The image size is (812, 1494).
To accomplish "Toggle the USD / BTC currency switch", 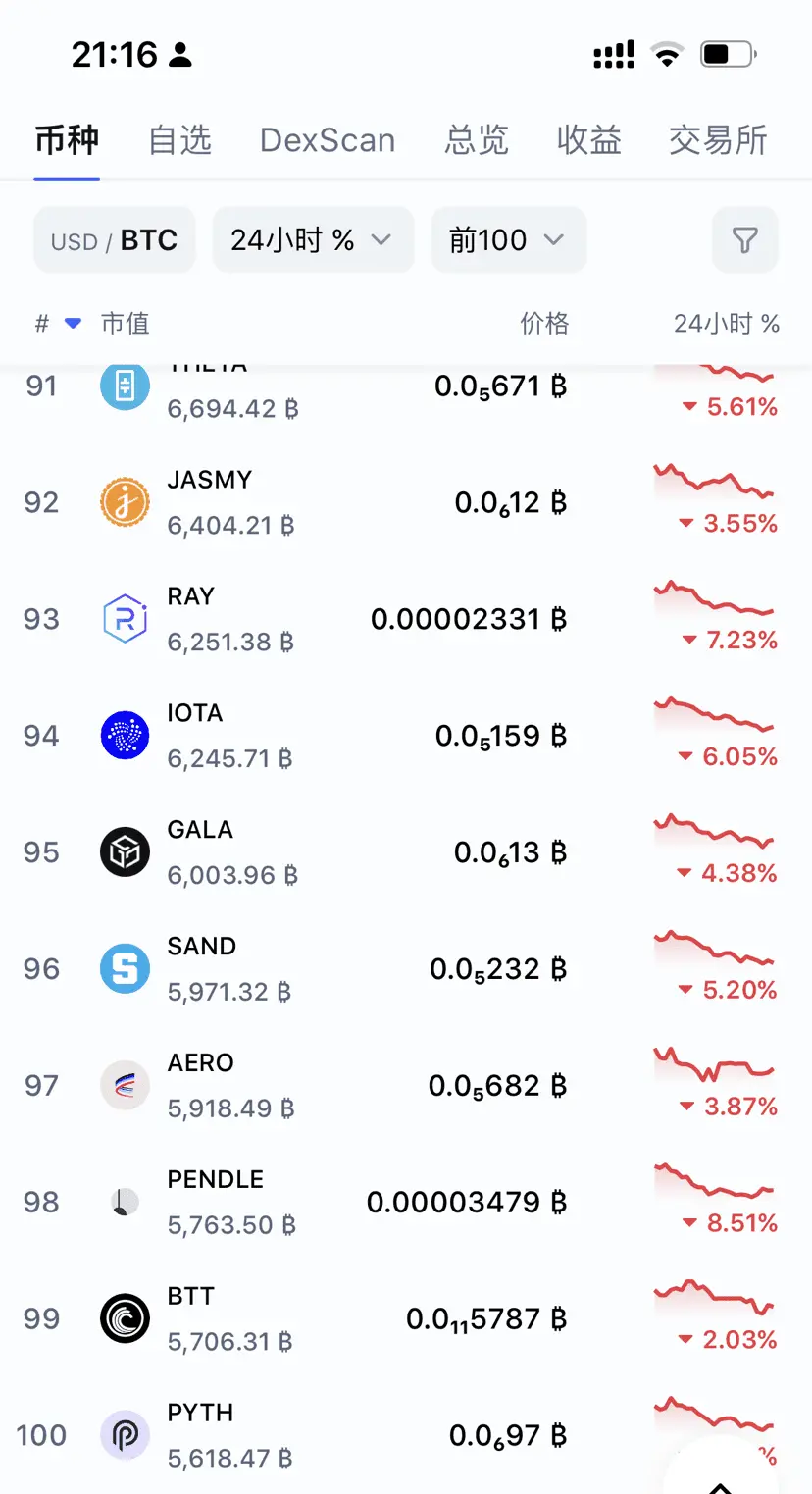I will click(115, 239).
